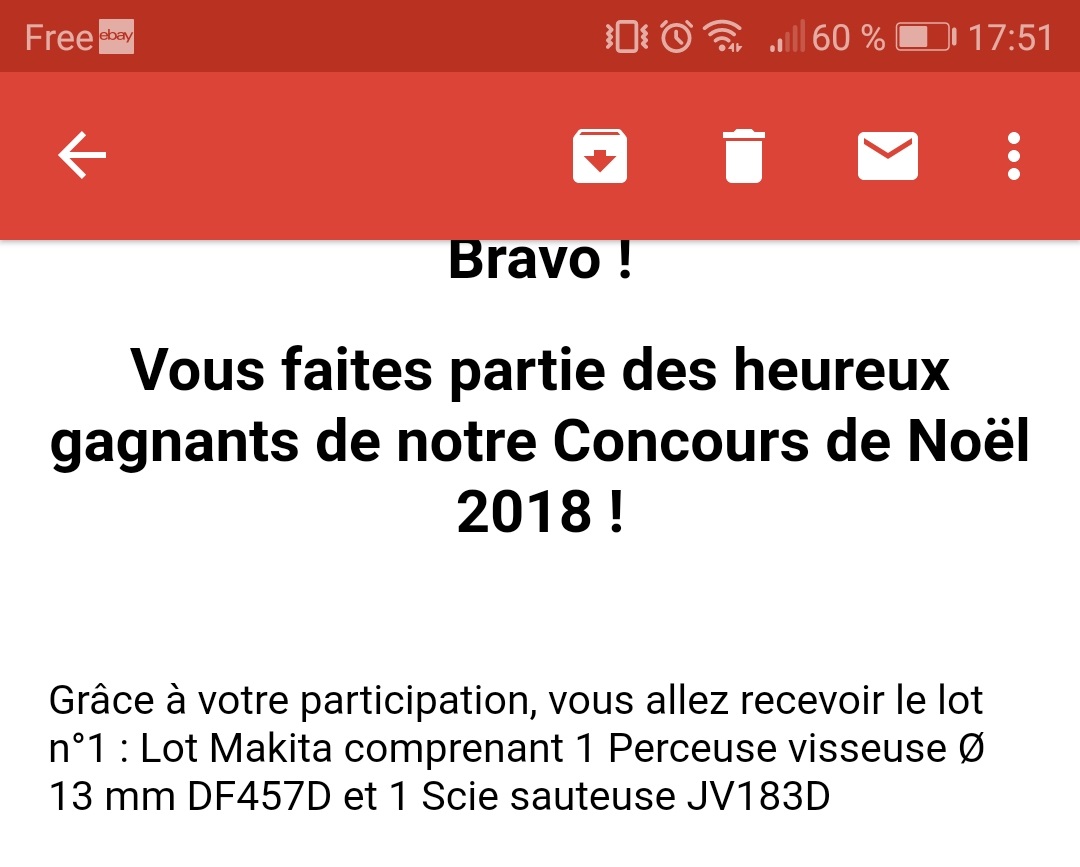Archive this email
The width and height of the screenshot is (1080, 867).
click(600, 157)
